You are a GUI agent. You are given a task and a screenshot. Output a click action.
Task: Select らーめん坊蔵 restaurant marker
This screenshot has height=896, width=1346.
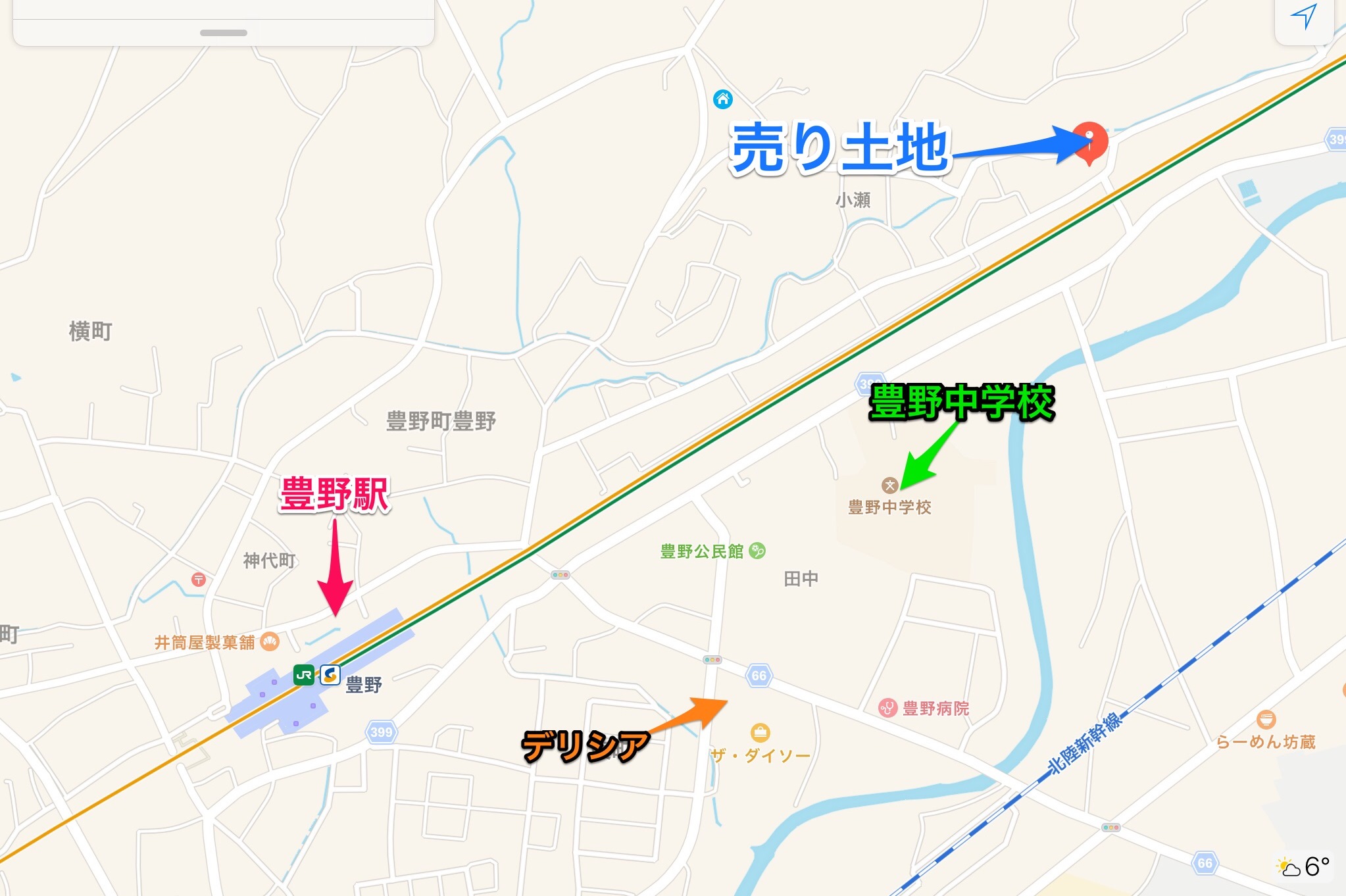1266,720
